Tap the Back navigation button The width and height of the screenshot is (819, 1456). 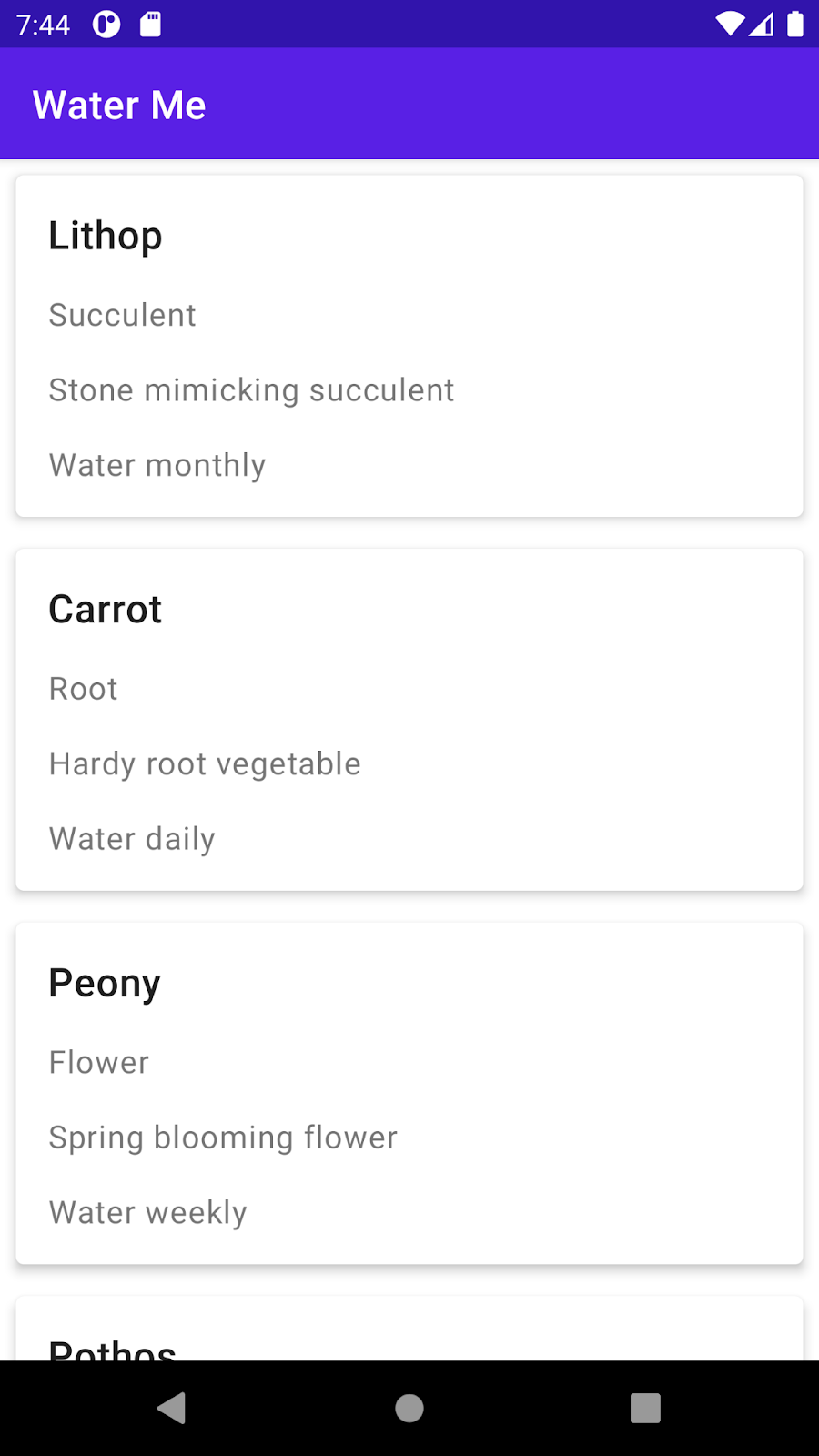(173, 1408)
